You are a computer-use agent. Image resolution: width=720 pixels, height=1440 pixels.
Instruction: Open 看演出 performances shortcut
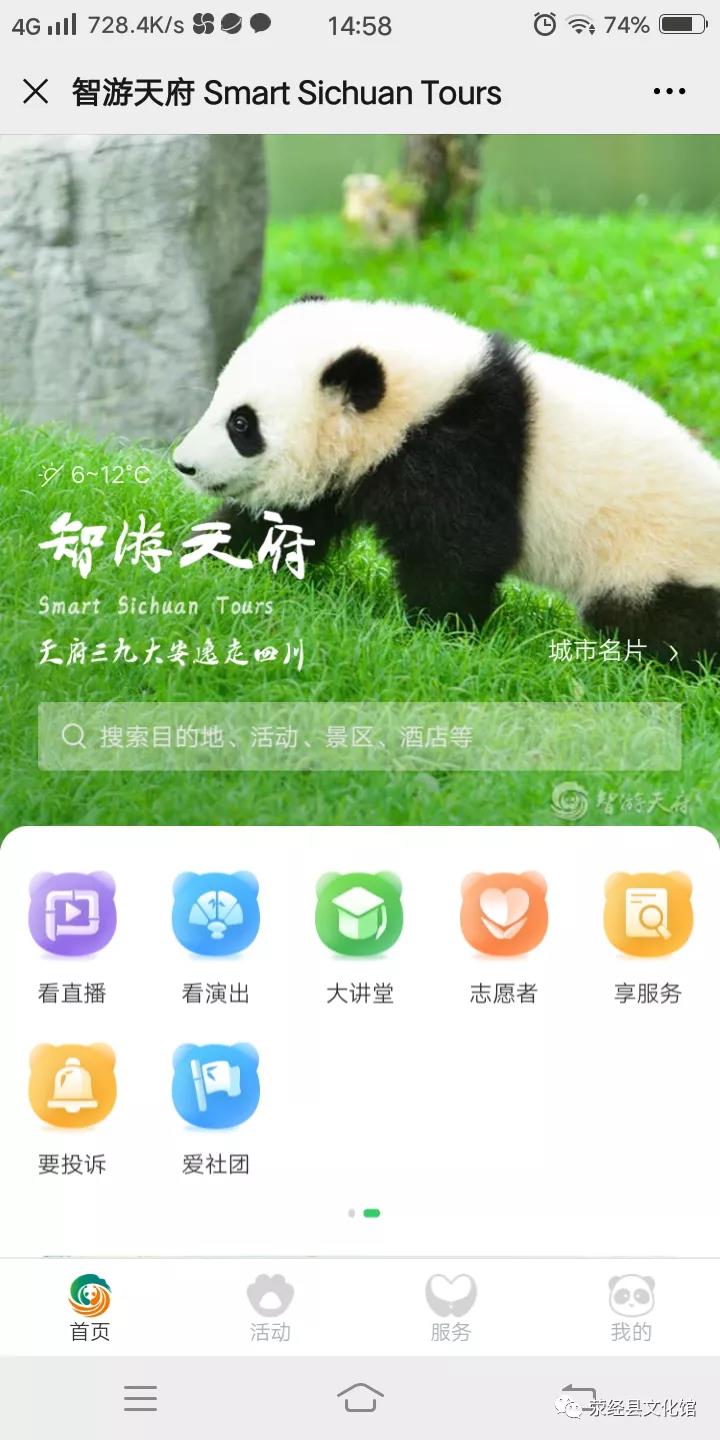point(216,935)
